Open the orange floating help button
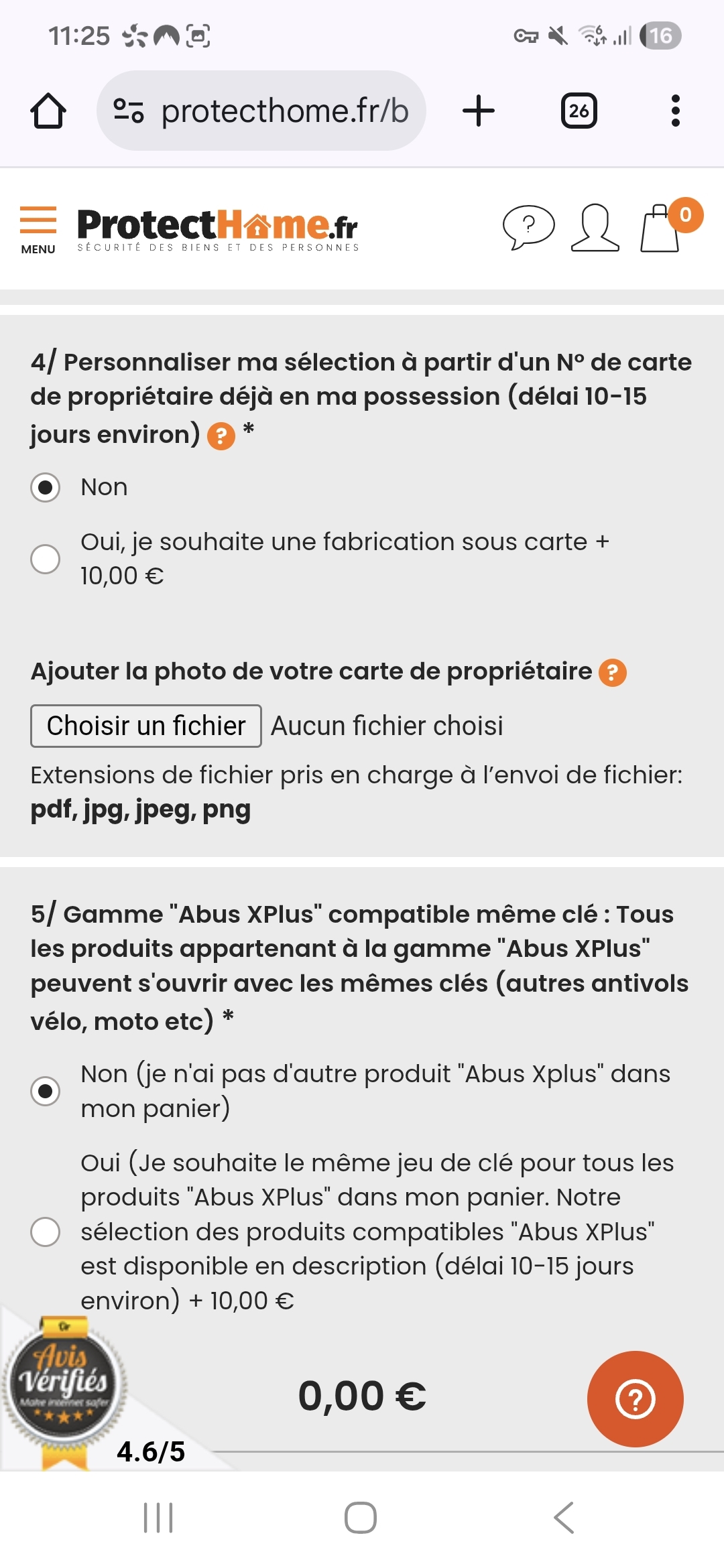724x1568 pixels. (635, 1398)
